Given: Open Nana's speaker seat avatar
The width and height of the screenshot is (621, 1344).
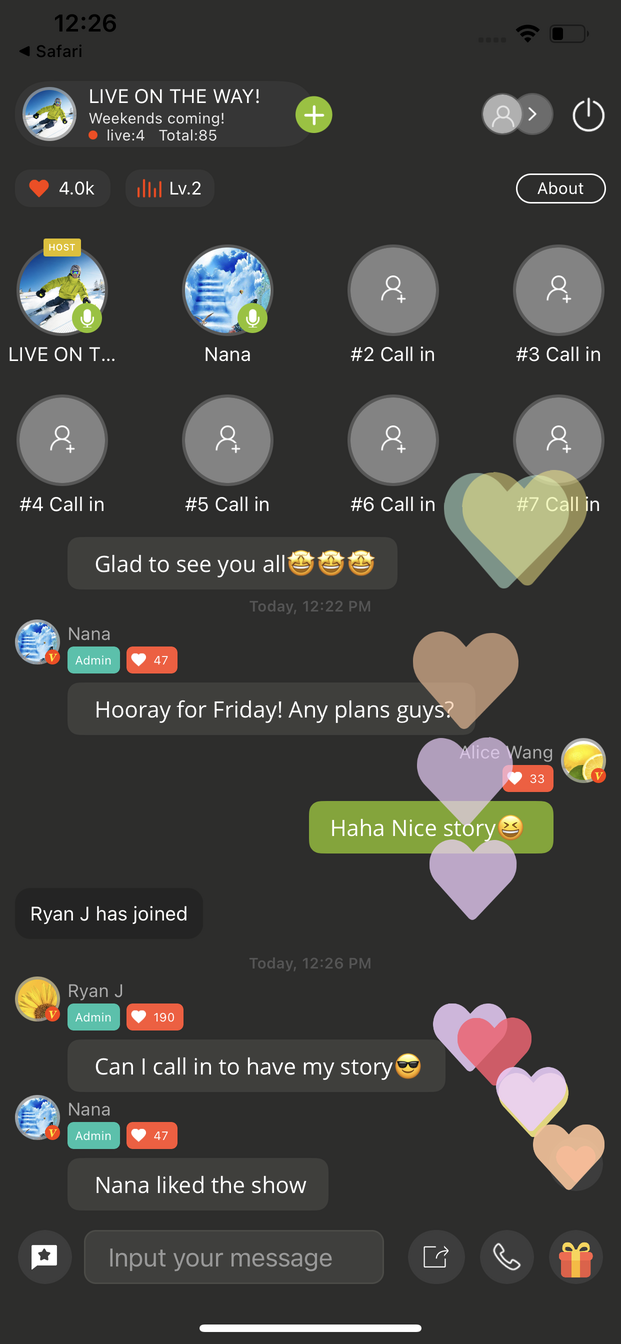Looking at the screenshot, I should tap(227, 290).
